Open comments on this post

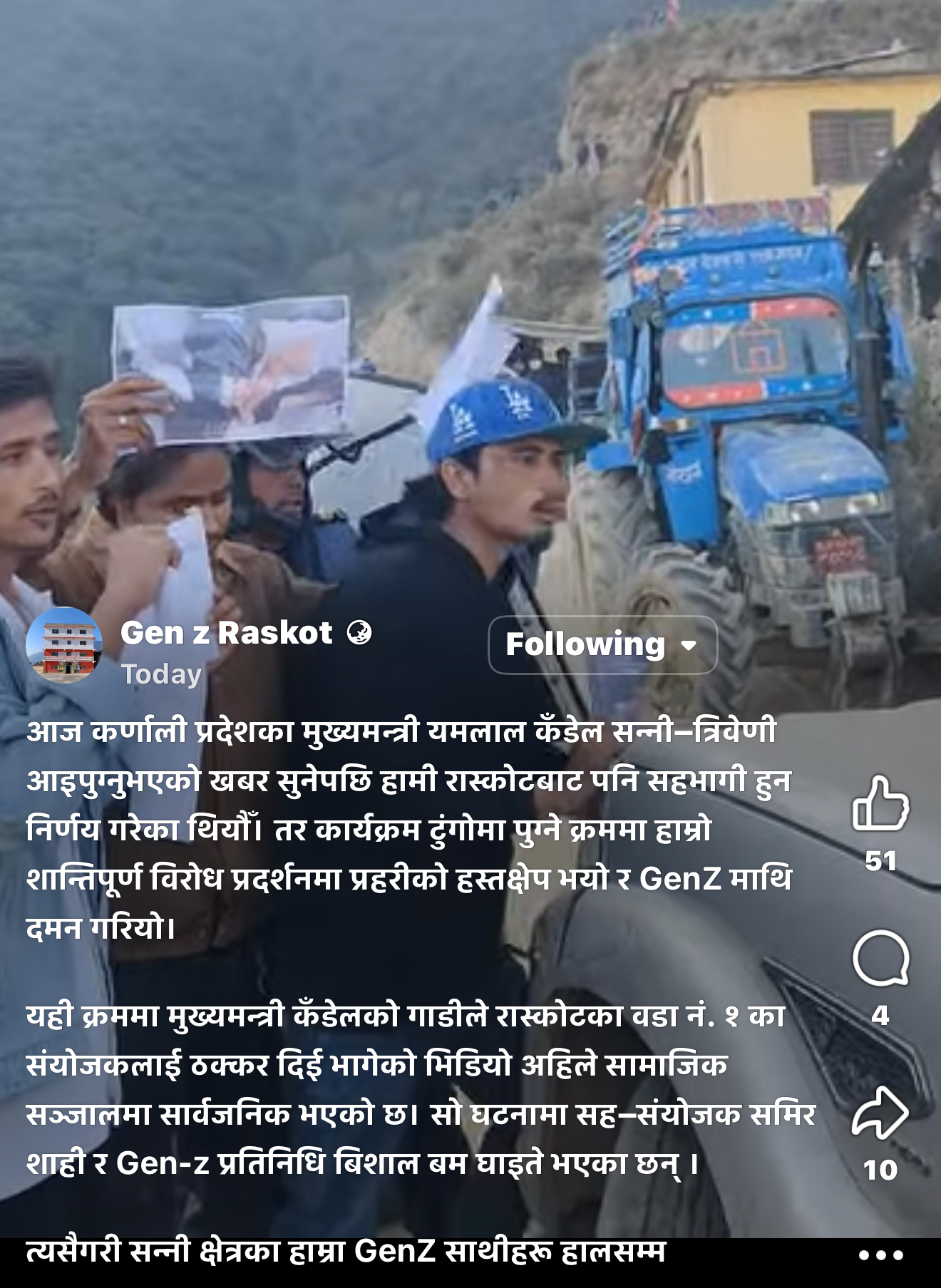[881, 958]
